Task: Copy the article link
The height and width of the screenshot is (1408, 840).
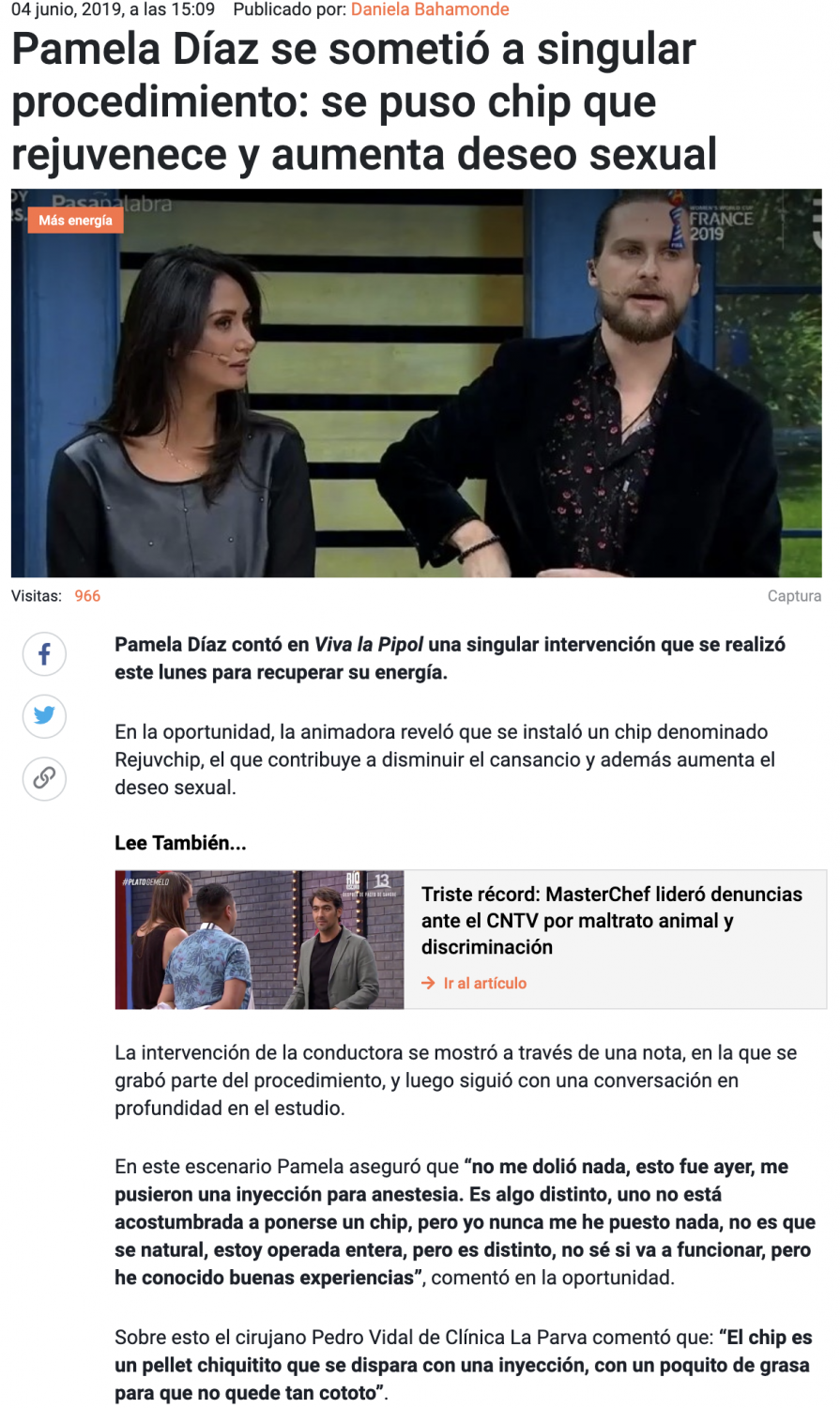Action: pyautogui.click(x=44, y=778)
